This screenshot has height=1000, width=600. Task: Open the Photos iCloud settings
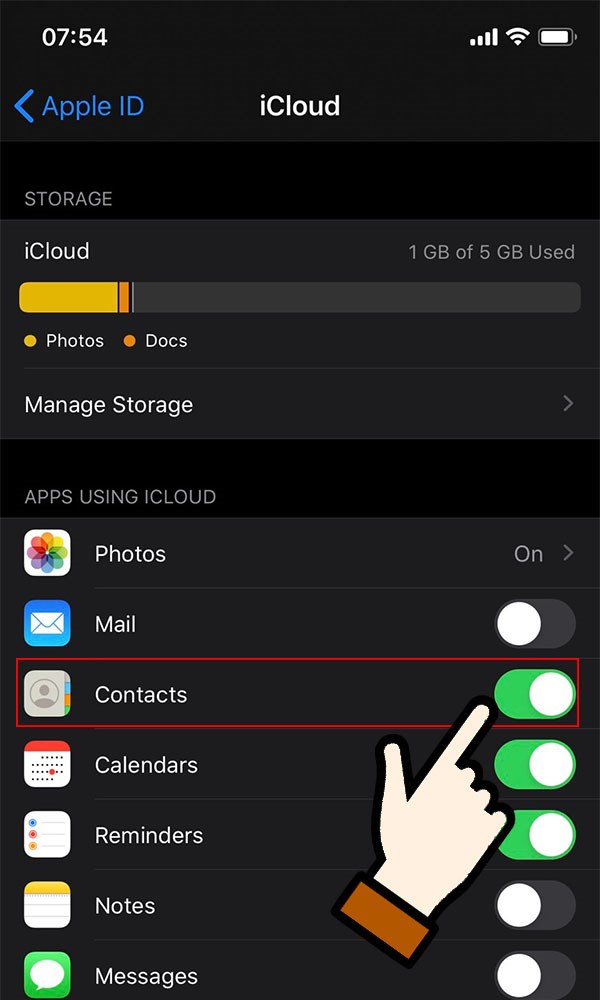300,554
